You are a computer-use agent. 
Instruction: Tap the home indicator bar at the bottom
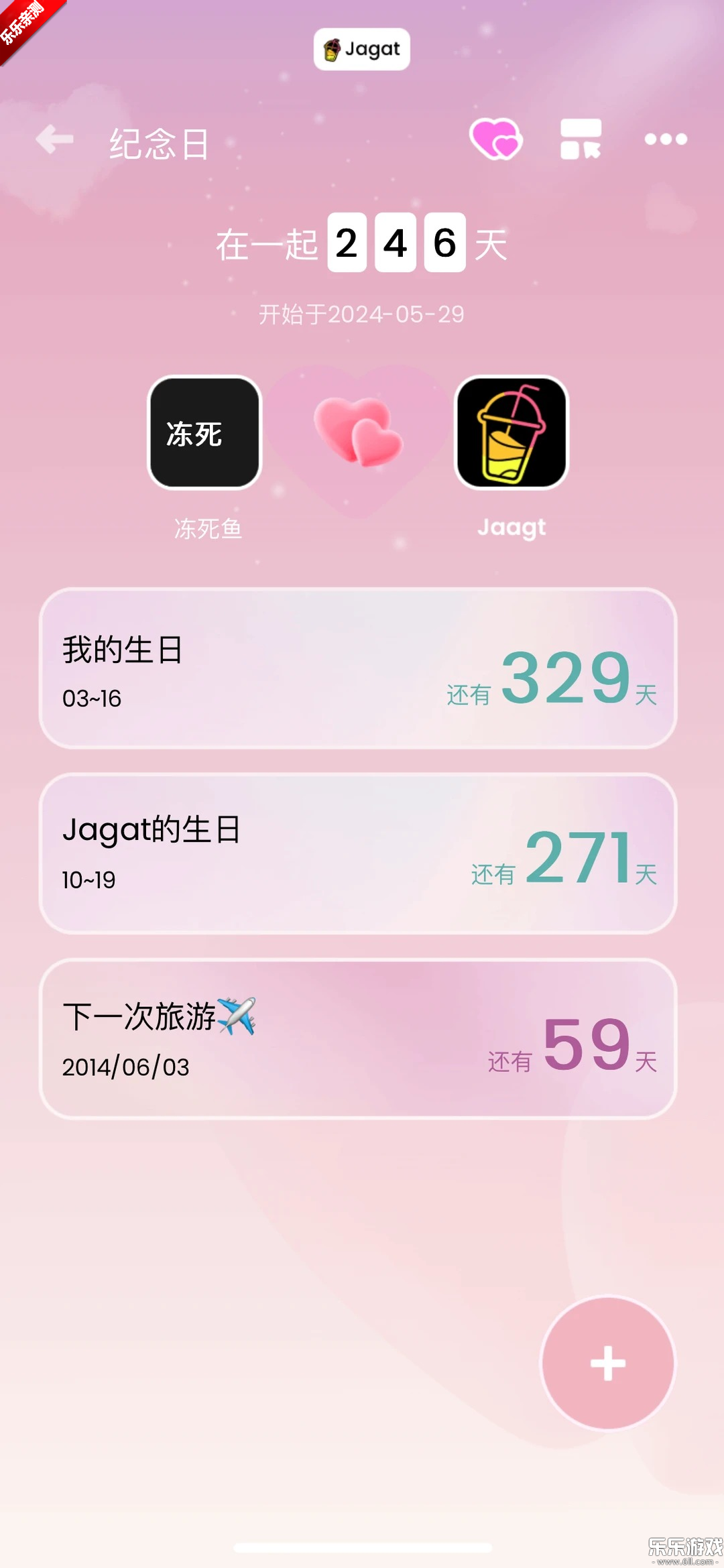(x=362, y=1546)
